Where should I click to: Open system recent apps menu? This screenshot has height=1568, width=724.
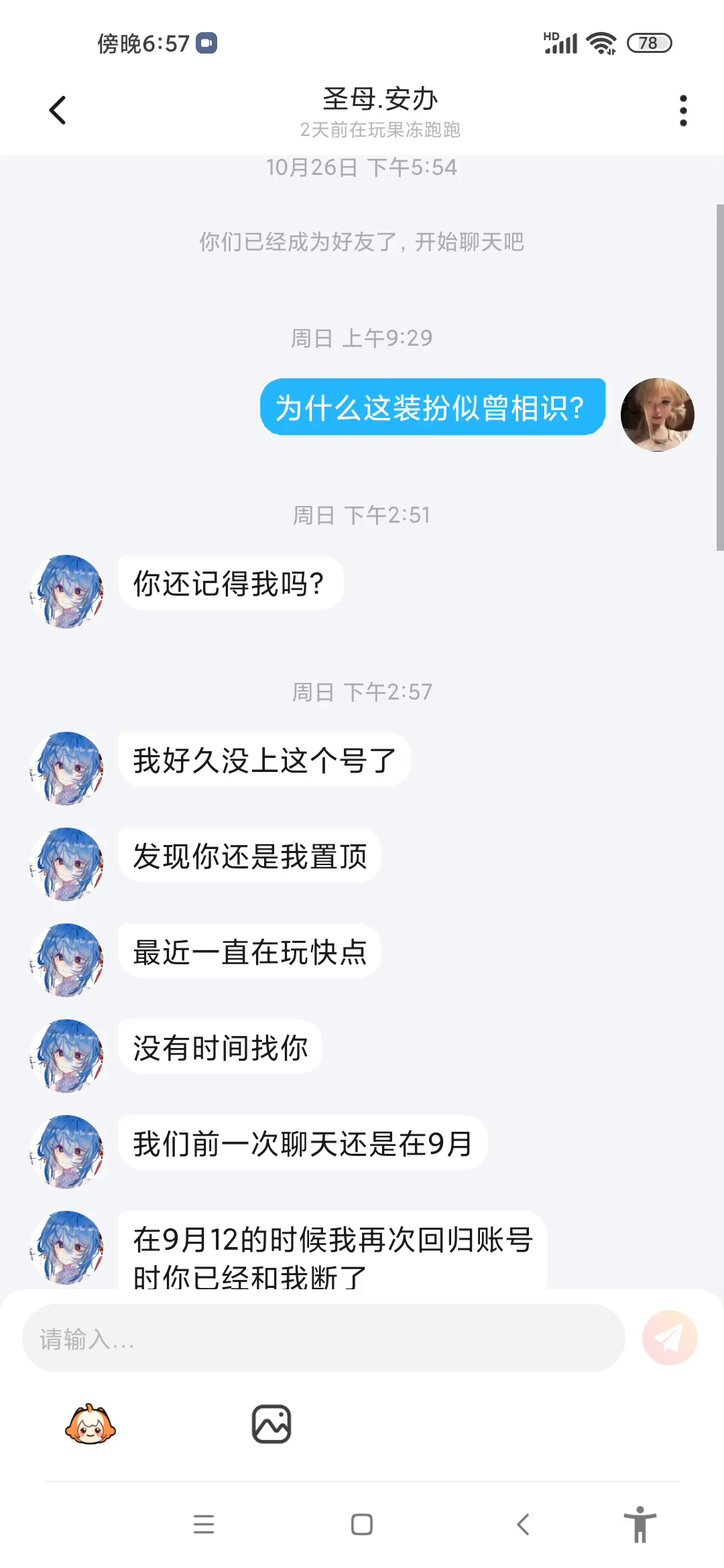click(204, 1524)
